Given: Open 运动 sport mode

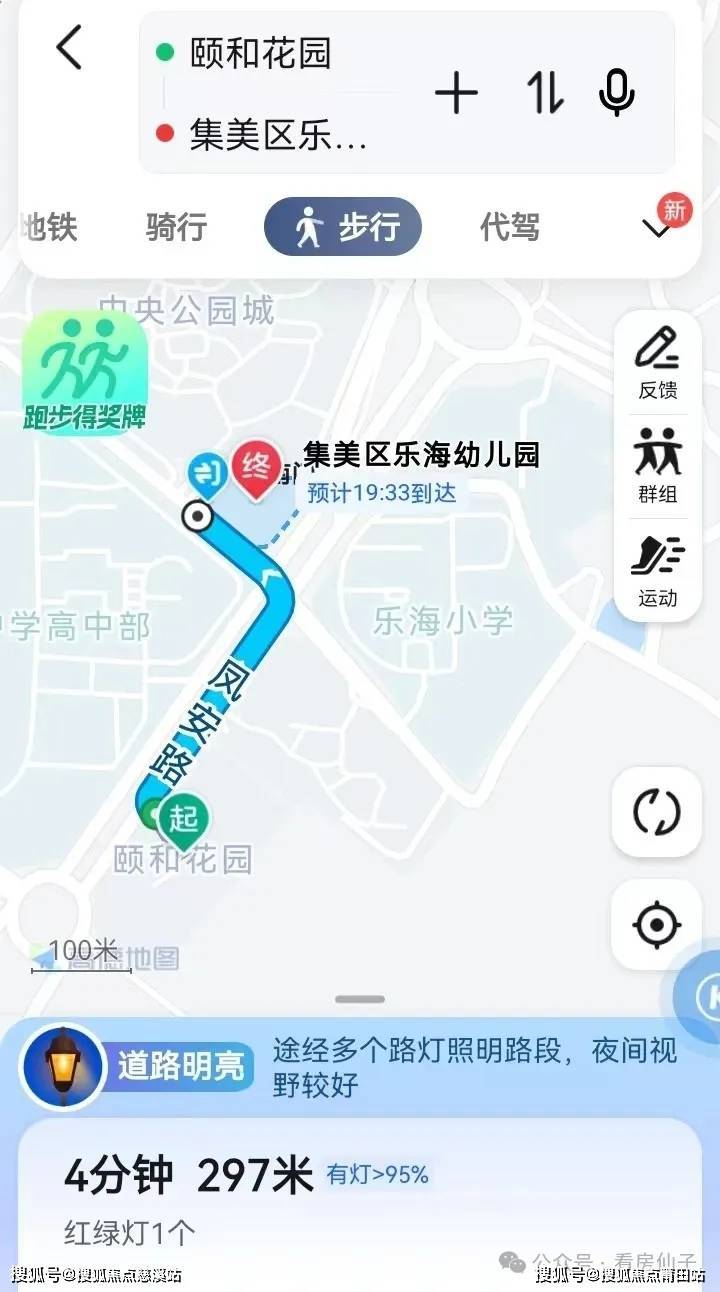Looking at the screenshot, I should tap(657, 570).
